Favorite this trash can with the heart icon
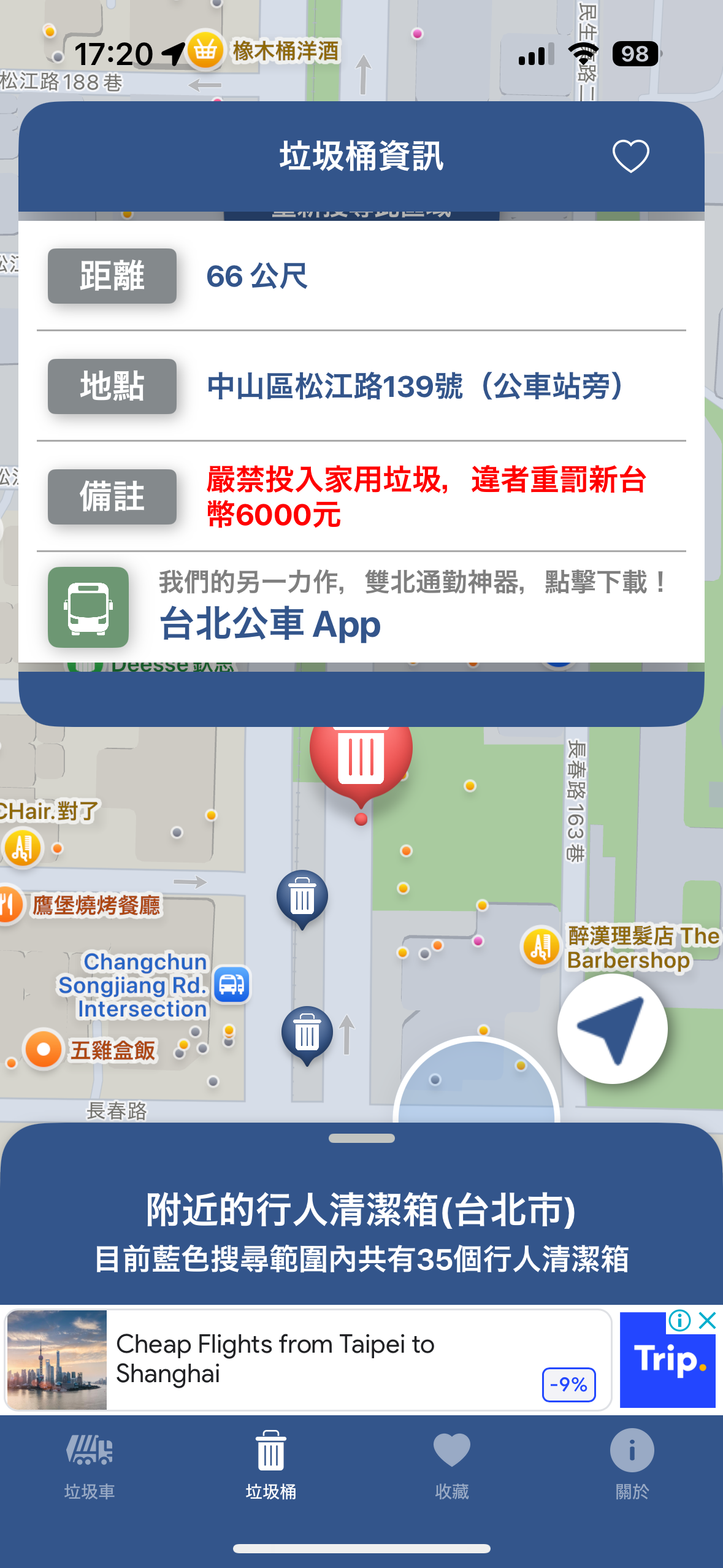The height and width of the screenshot is (1568, 723). (630, 156)
